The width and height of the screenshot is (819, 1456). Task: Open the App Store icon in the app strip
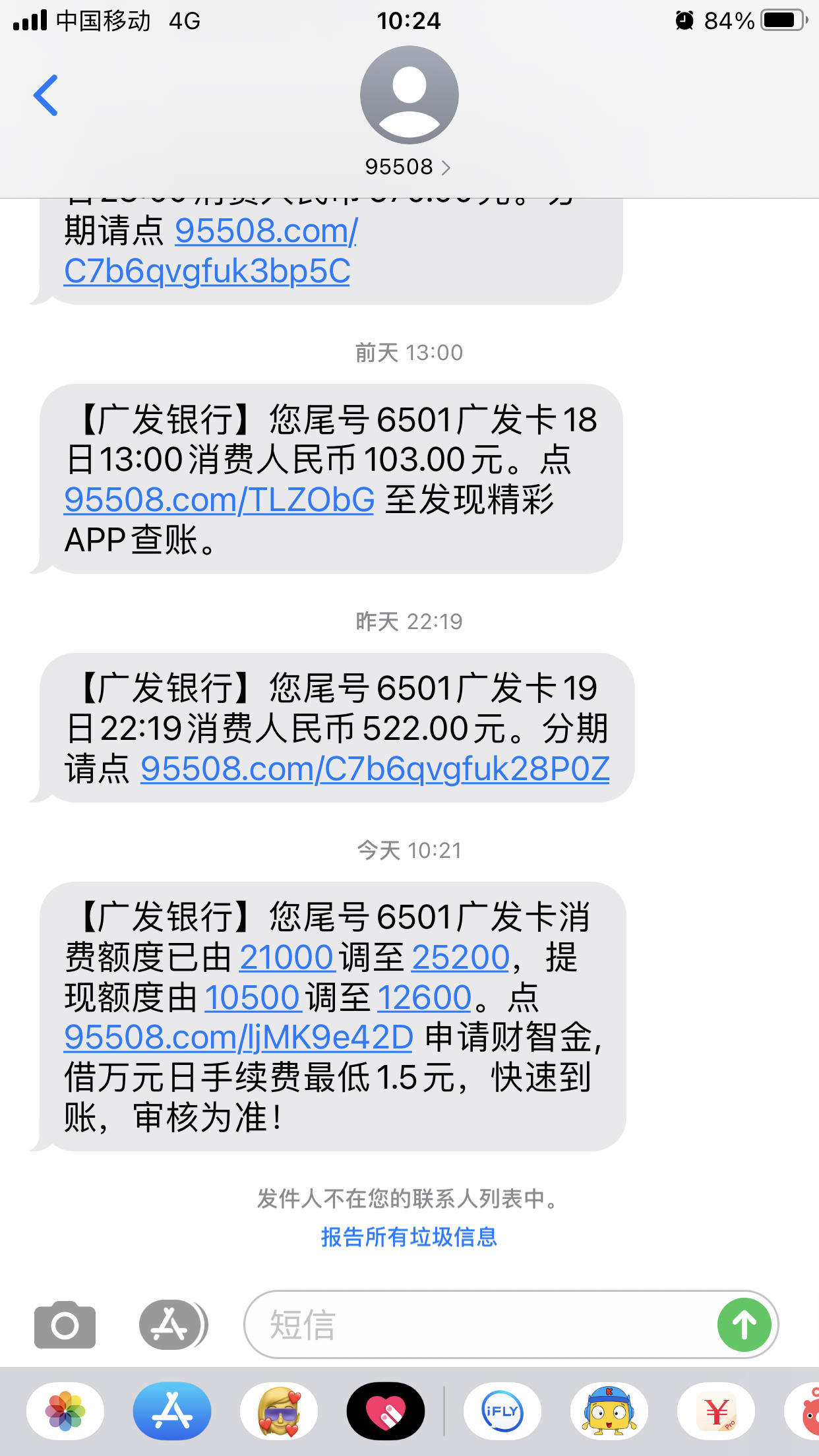pyautogui.click(x=172, y=1411)
